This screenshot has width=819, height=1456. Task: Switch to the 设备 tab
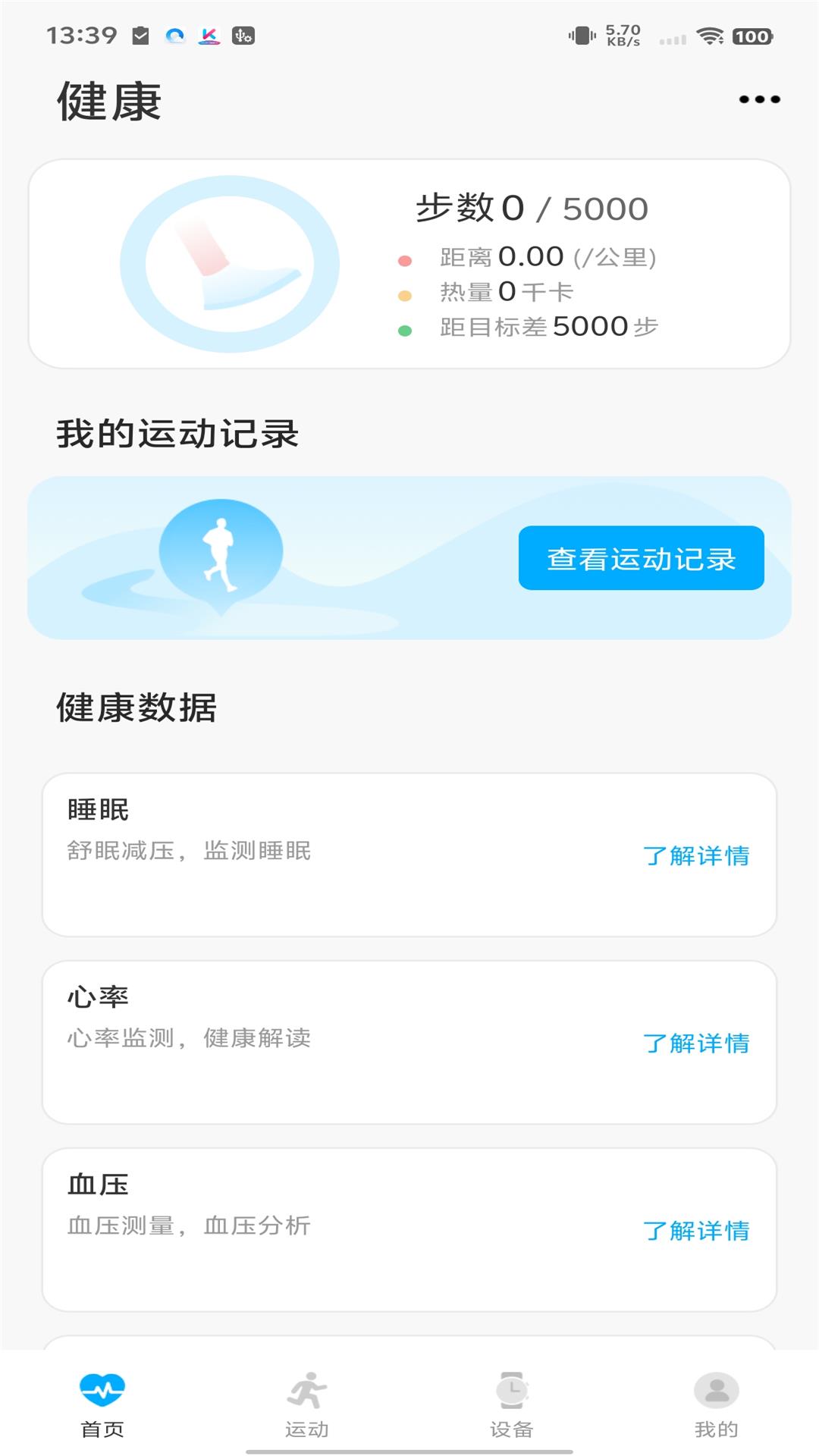512,1404
